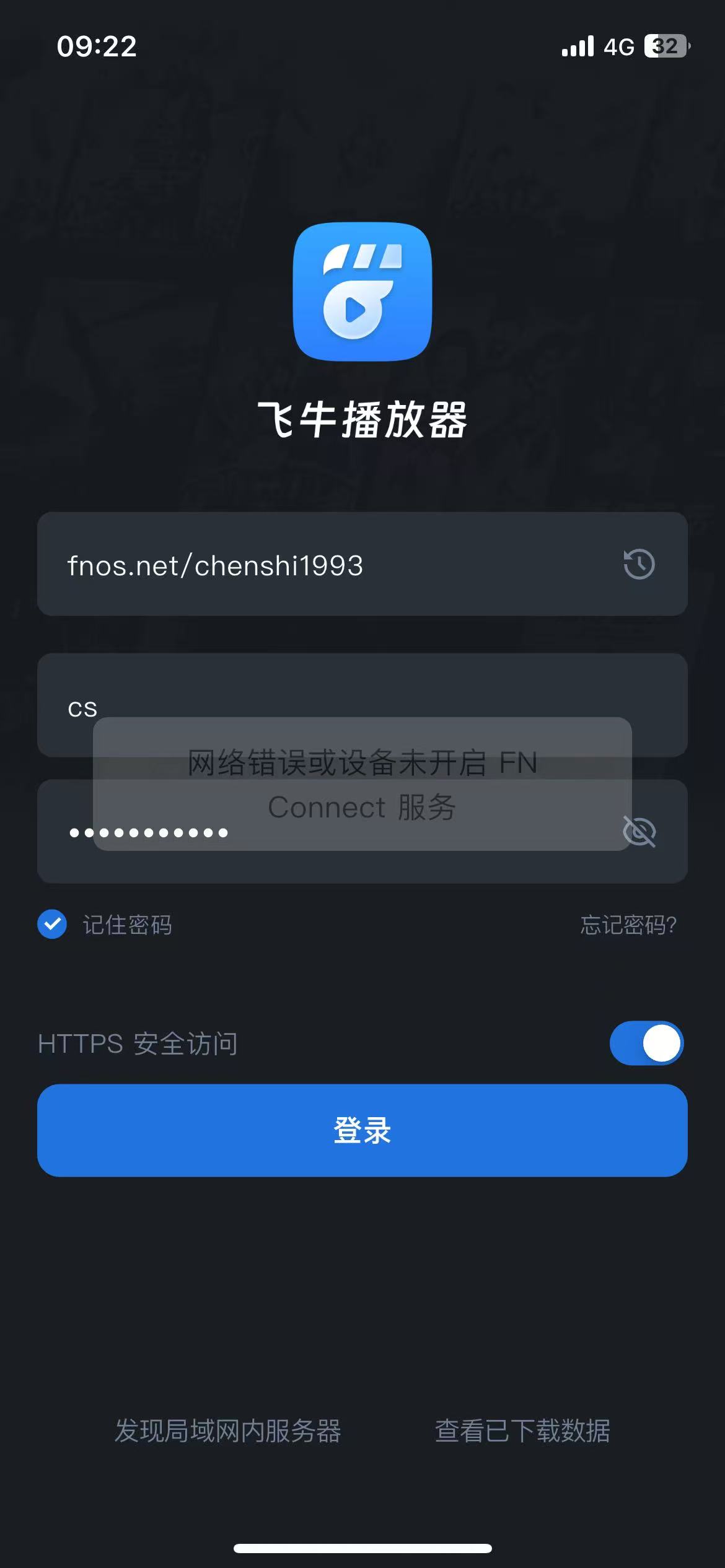Image resolution: width=725 pixels, height=1568 pixels.
Task: Open the 忘记密码? link
Action: click(628, 925)
